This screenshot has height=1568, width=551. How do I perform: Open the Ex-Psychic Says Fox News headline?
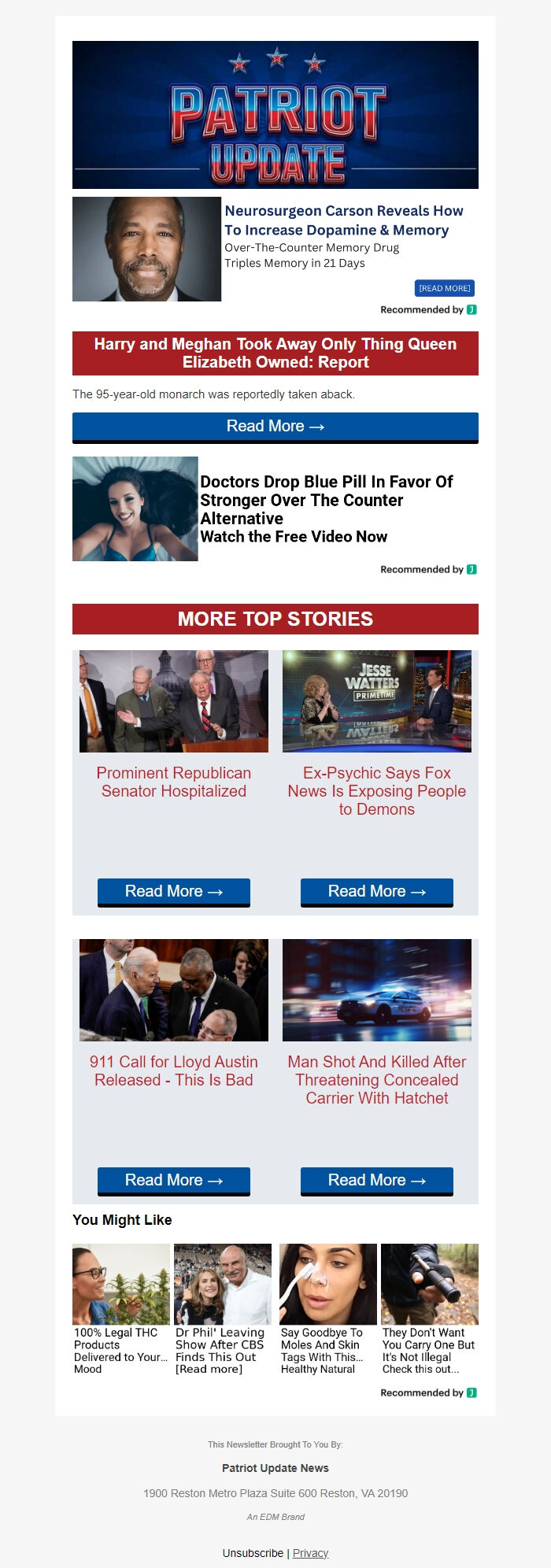click(x=376, y=791)
